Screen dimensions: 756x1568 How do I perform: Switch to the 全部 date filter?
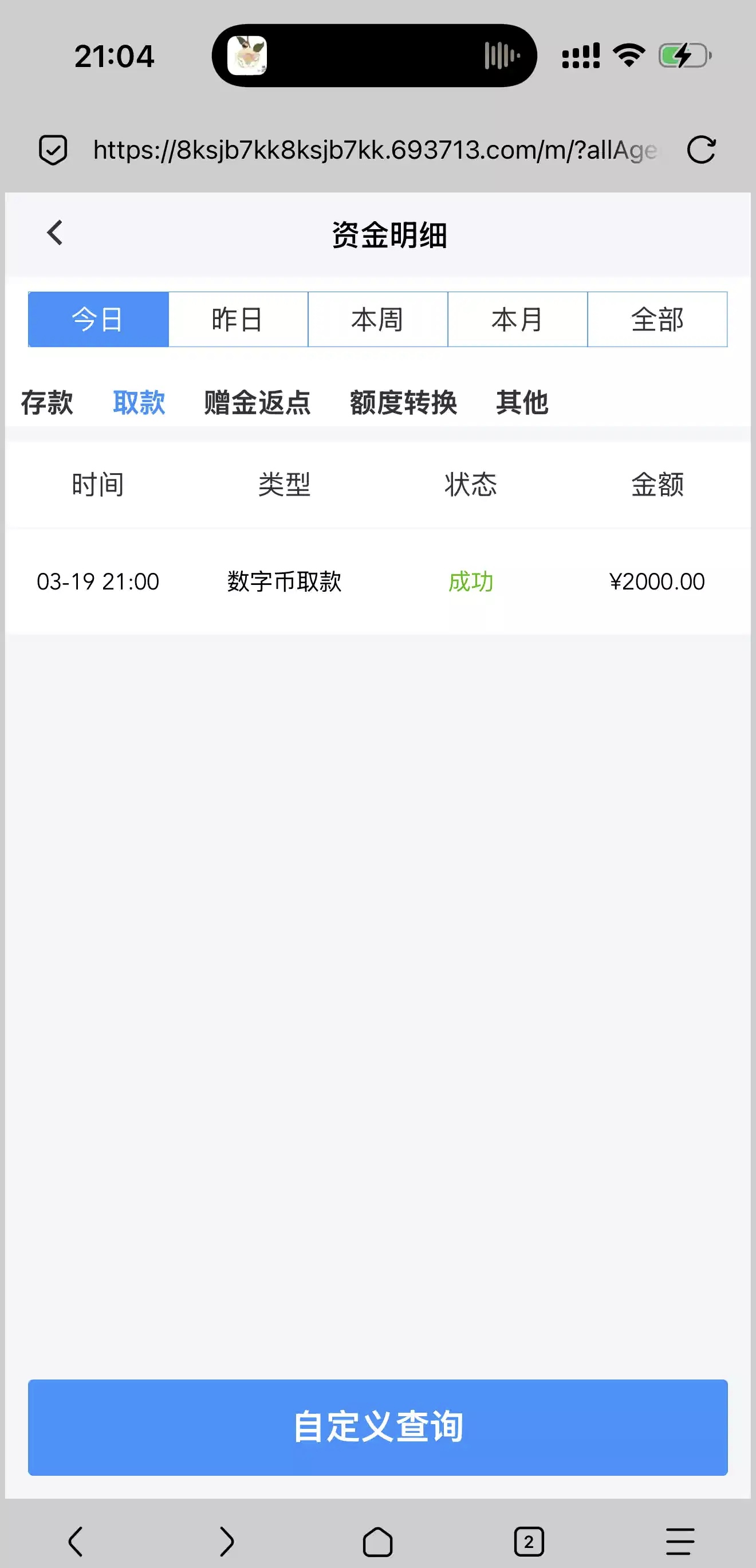pyautogui.click(x=657, y=320)
